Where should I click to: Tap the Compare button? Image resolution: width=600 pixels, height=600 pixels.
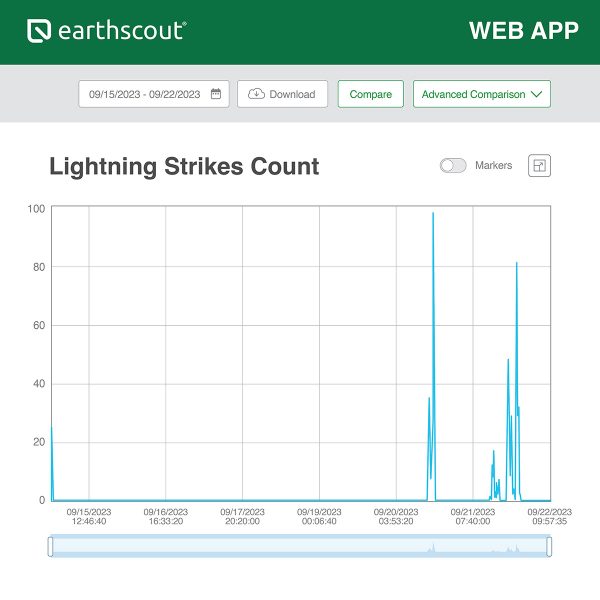tap(370, 94)
